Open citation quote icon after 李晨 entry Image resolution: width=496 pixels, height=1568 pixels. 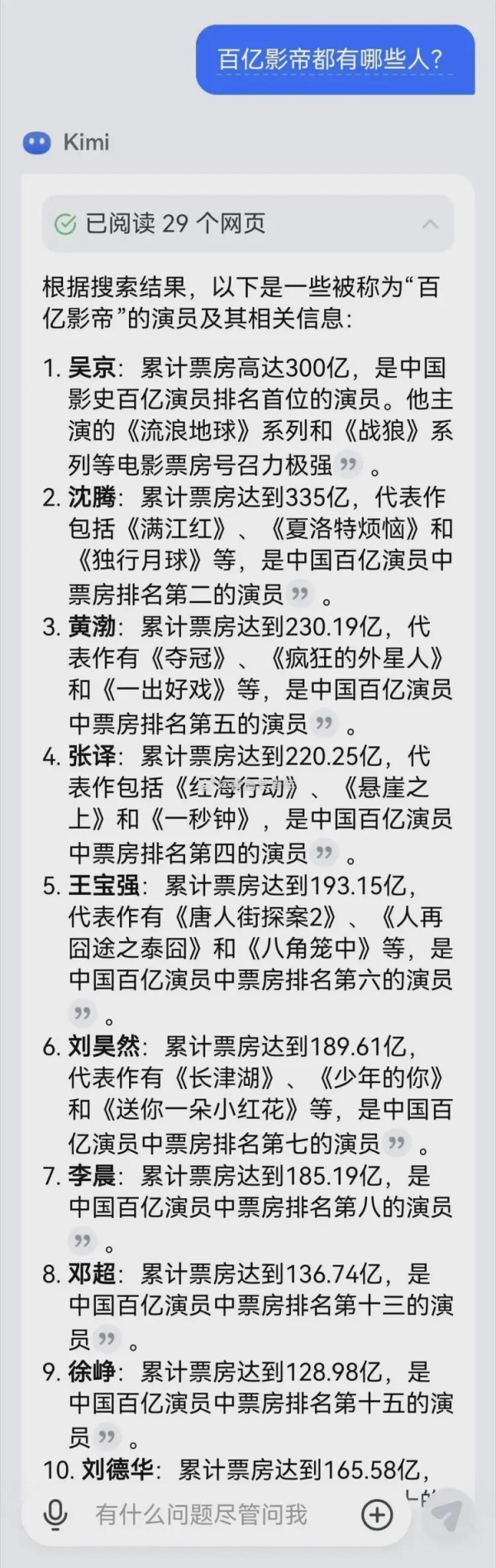point(82,1241)
